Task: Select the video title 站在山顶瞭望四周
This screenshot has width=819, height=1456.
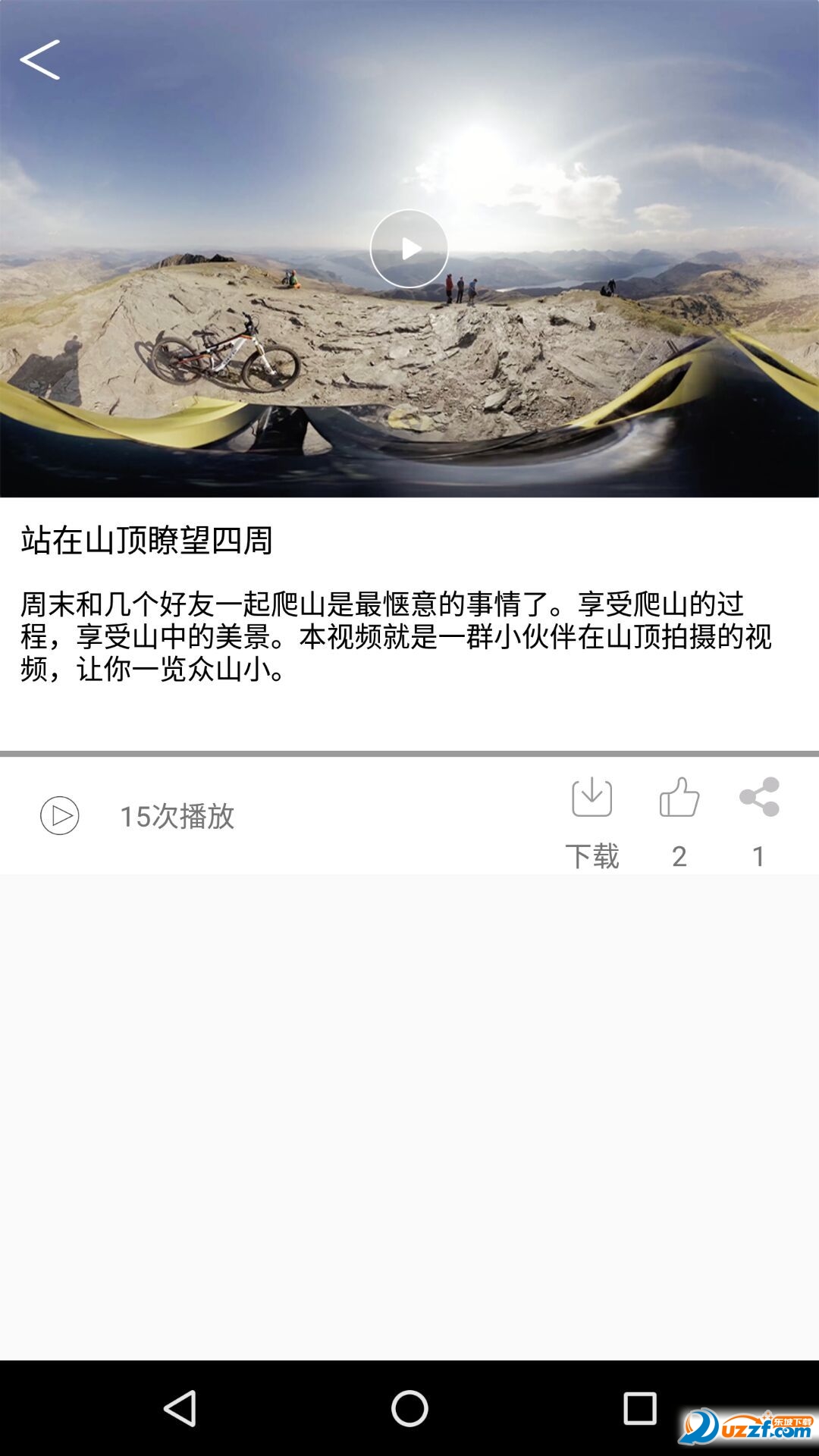Action: point(148,540)
